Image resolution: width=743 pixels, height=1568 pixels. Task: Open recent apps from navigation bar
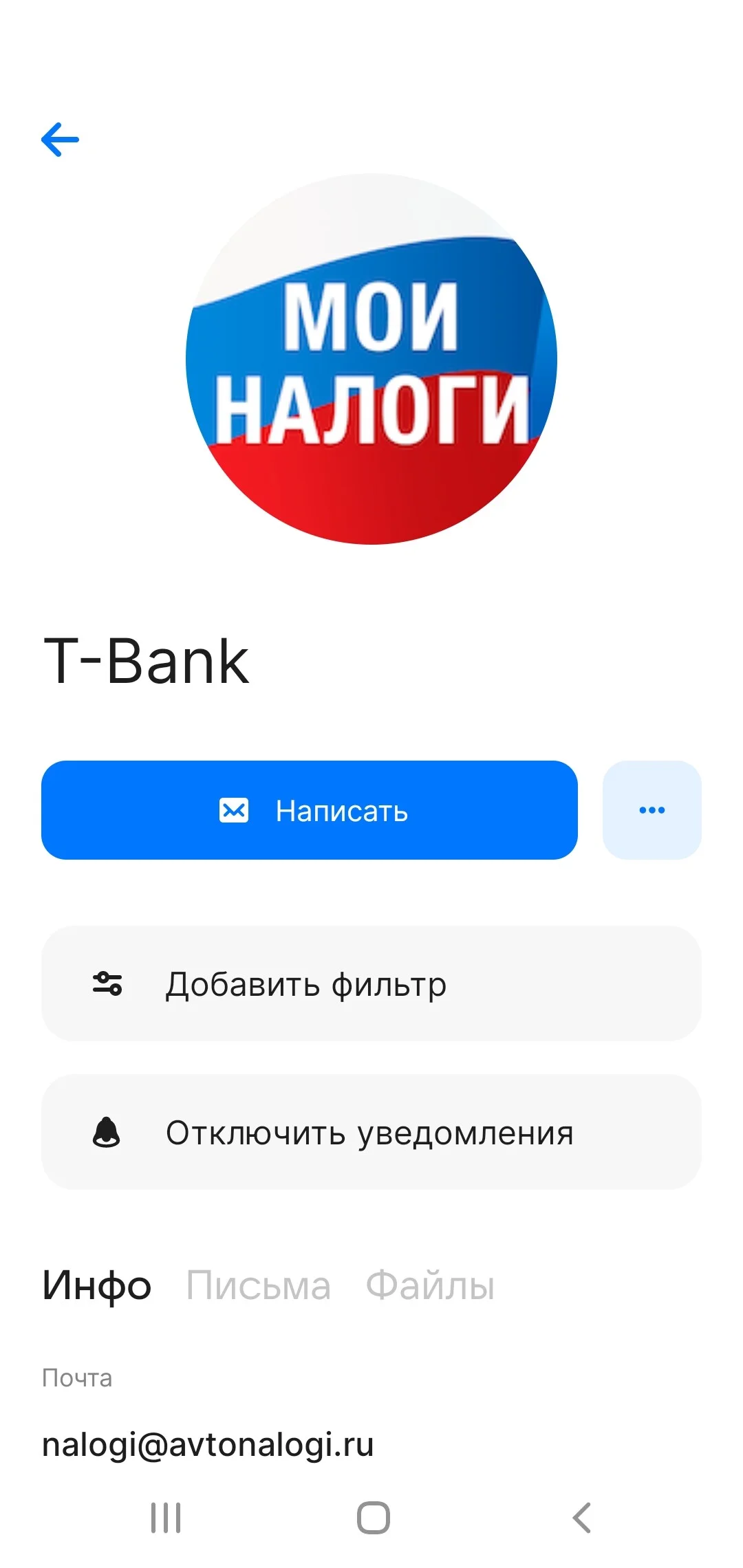(166, 1517)
